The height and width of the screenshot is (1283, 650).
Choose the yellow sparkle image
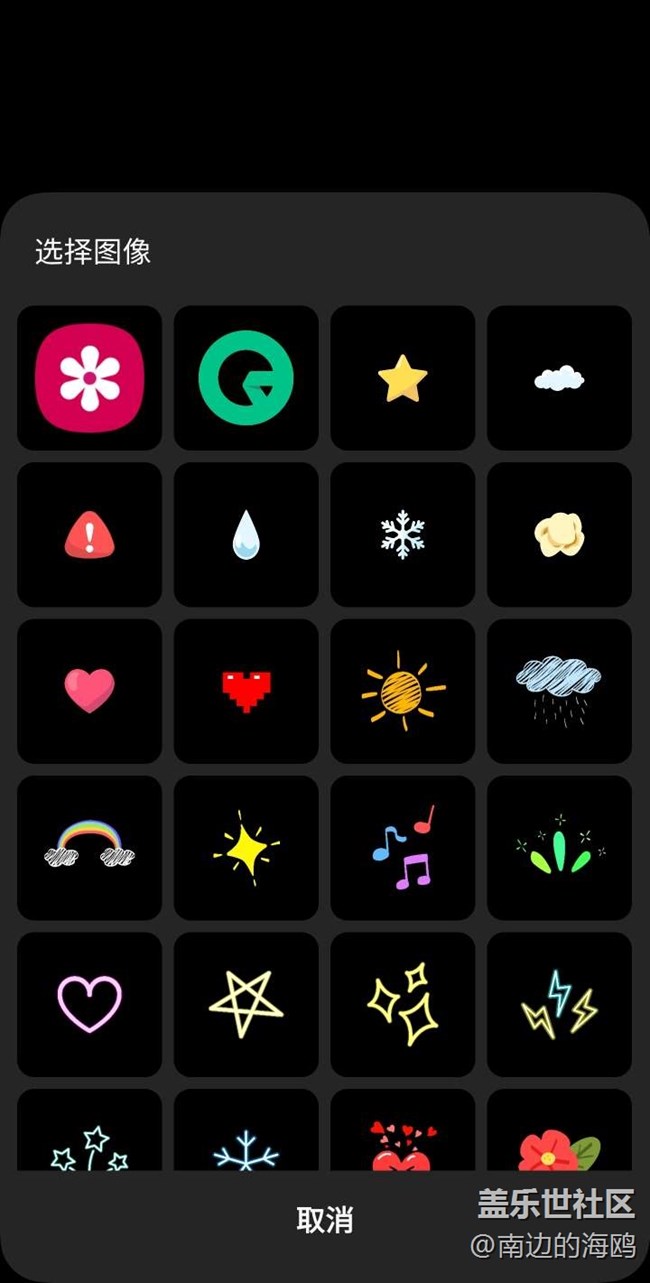tap(246, 848)
